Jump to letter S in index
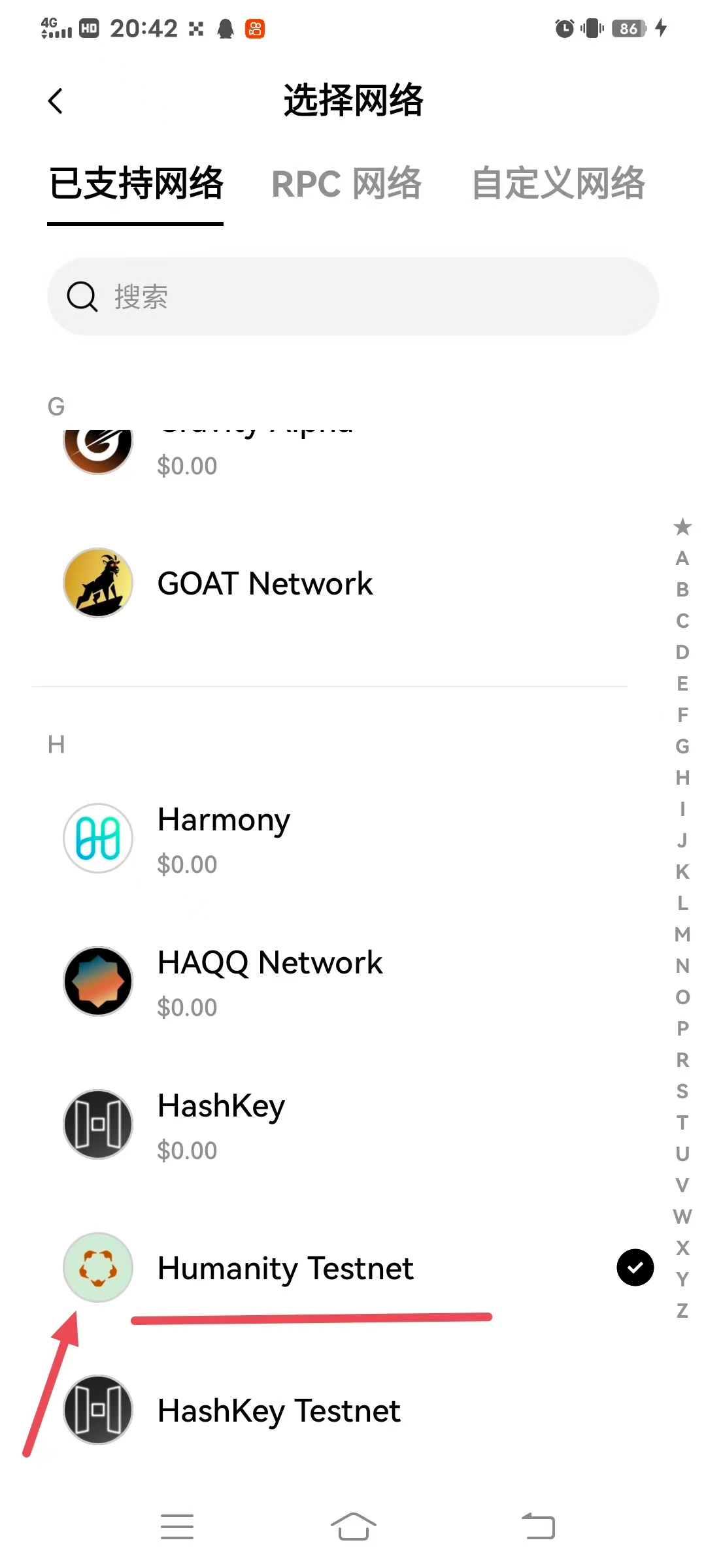 click(682, 1091)
